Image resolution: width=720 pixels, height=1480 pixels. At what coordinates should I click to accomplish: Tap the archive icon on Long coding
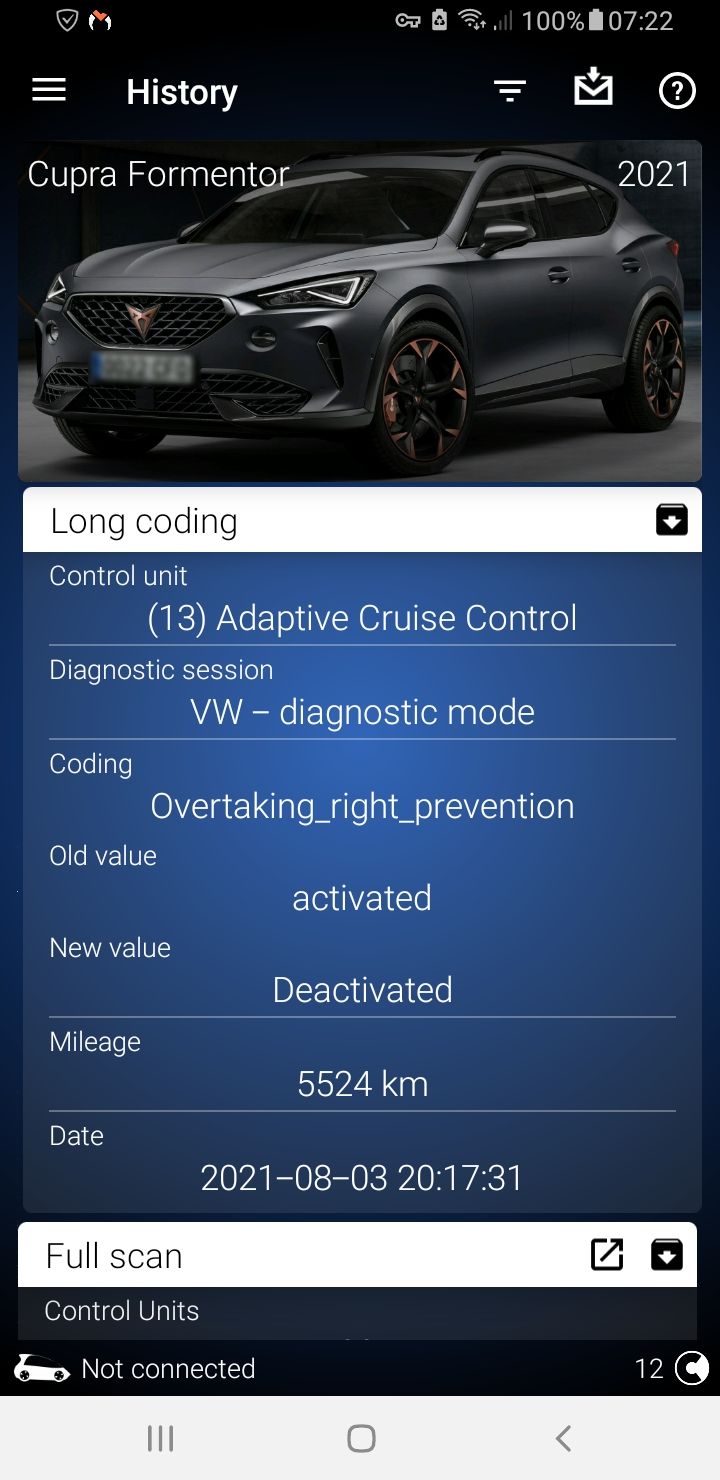click(x=671, y=520)
